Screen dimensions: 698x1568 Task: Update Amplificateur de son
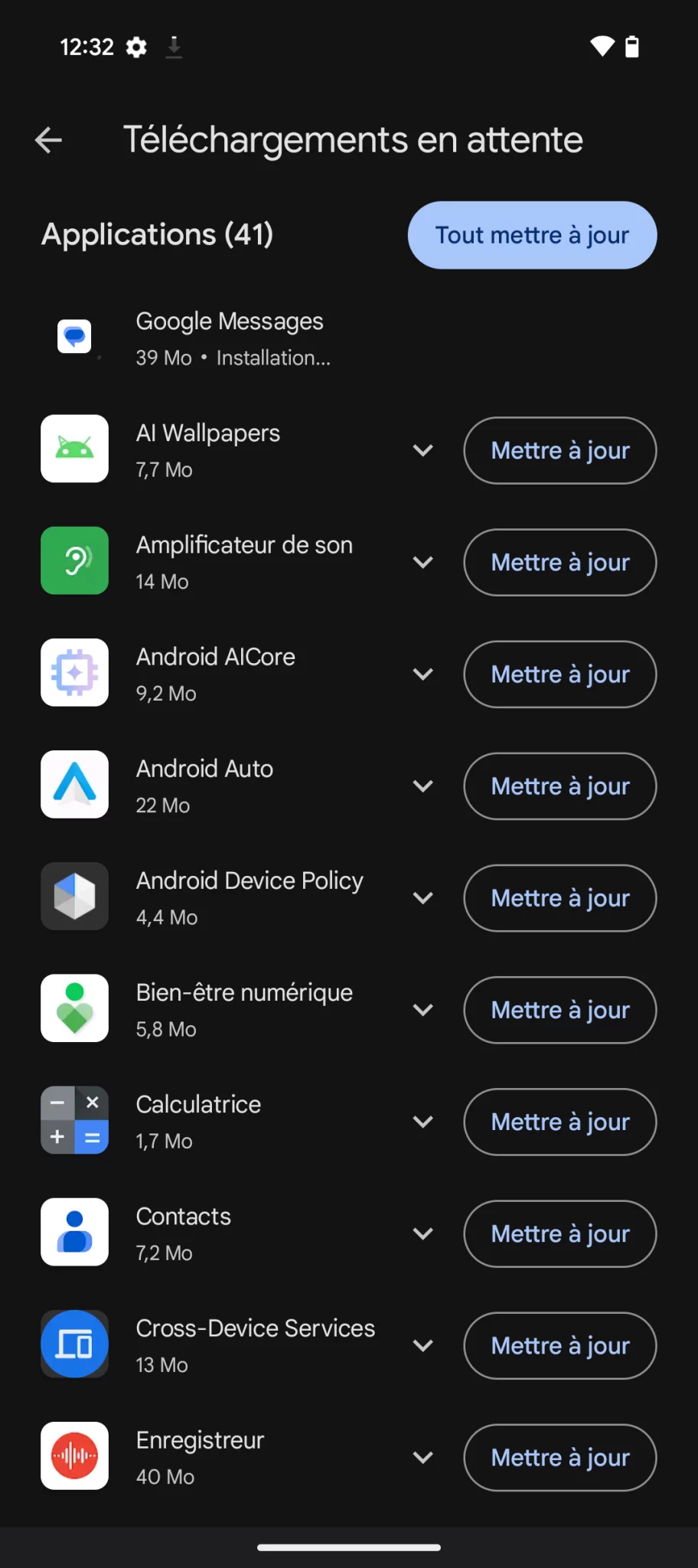click(559, 562)
